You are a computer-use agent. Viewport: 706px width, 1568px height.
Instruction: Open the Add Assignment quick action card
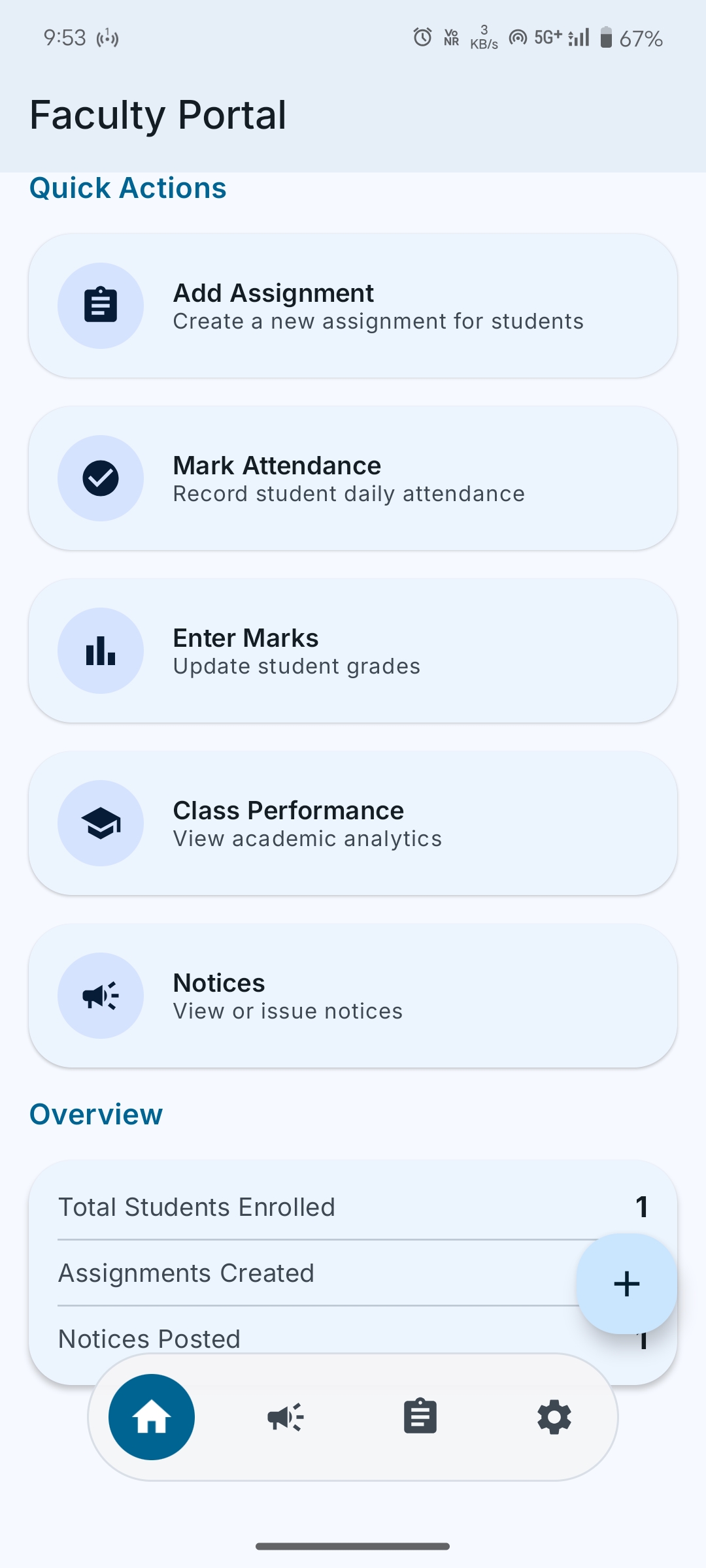pyautogui.click(x=353, y=305)
